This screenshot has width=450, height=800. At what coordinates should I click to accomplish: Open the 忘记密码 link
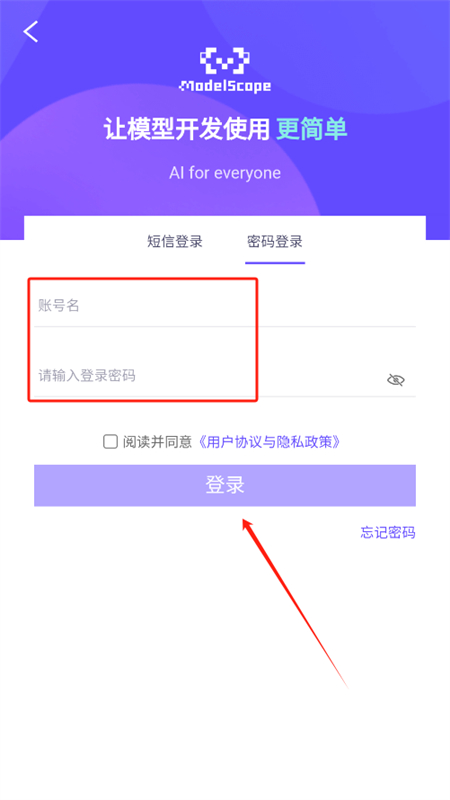coord(388,533)
